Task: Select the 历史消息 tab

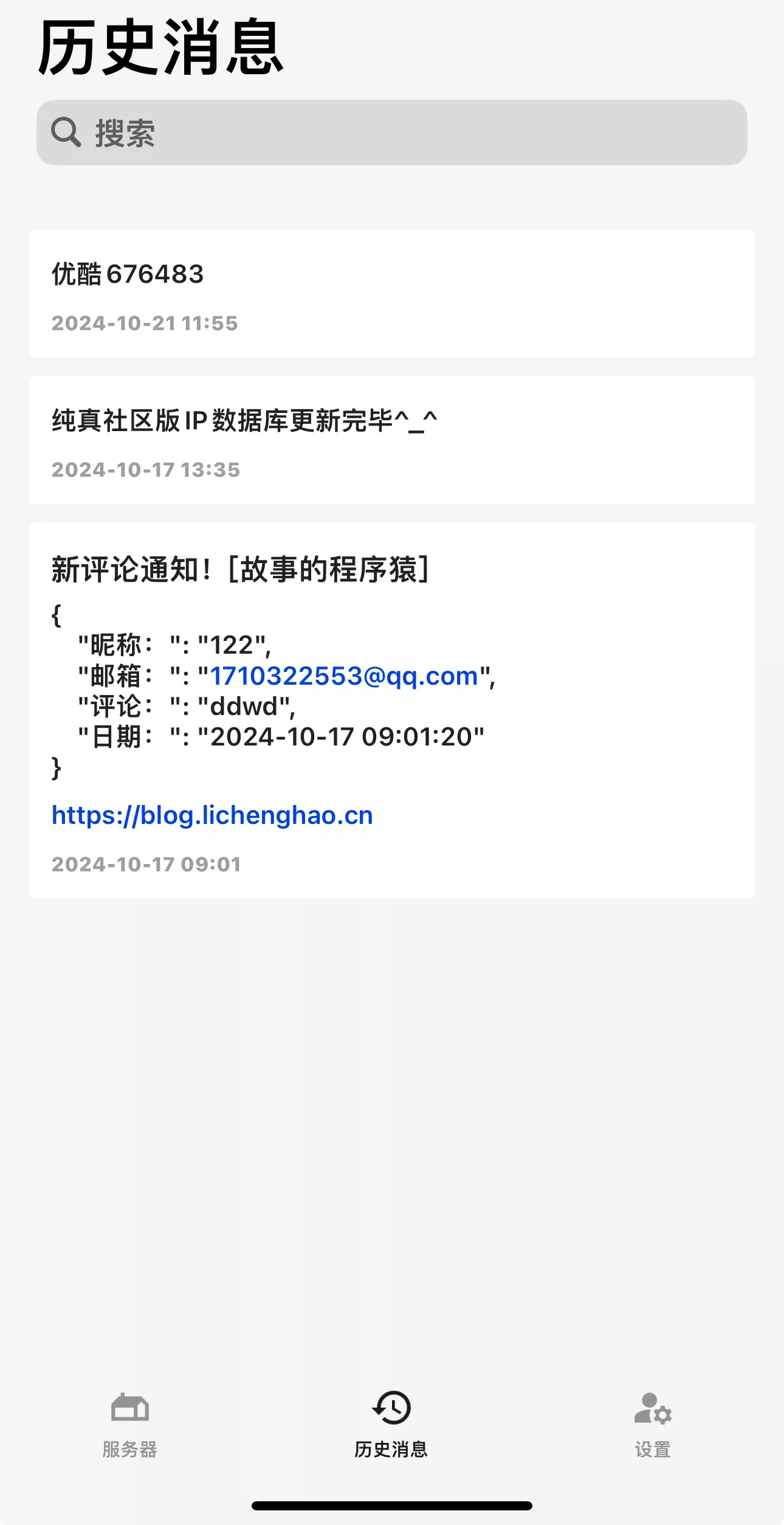Action: 391,1424
